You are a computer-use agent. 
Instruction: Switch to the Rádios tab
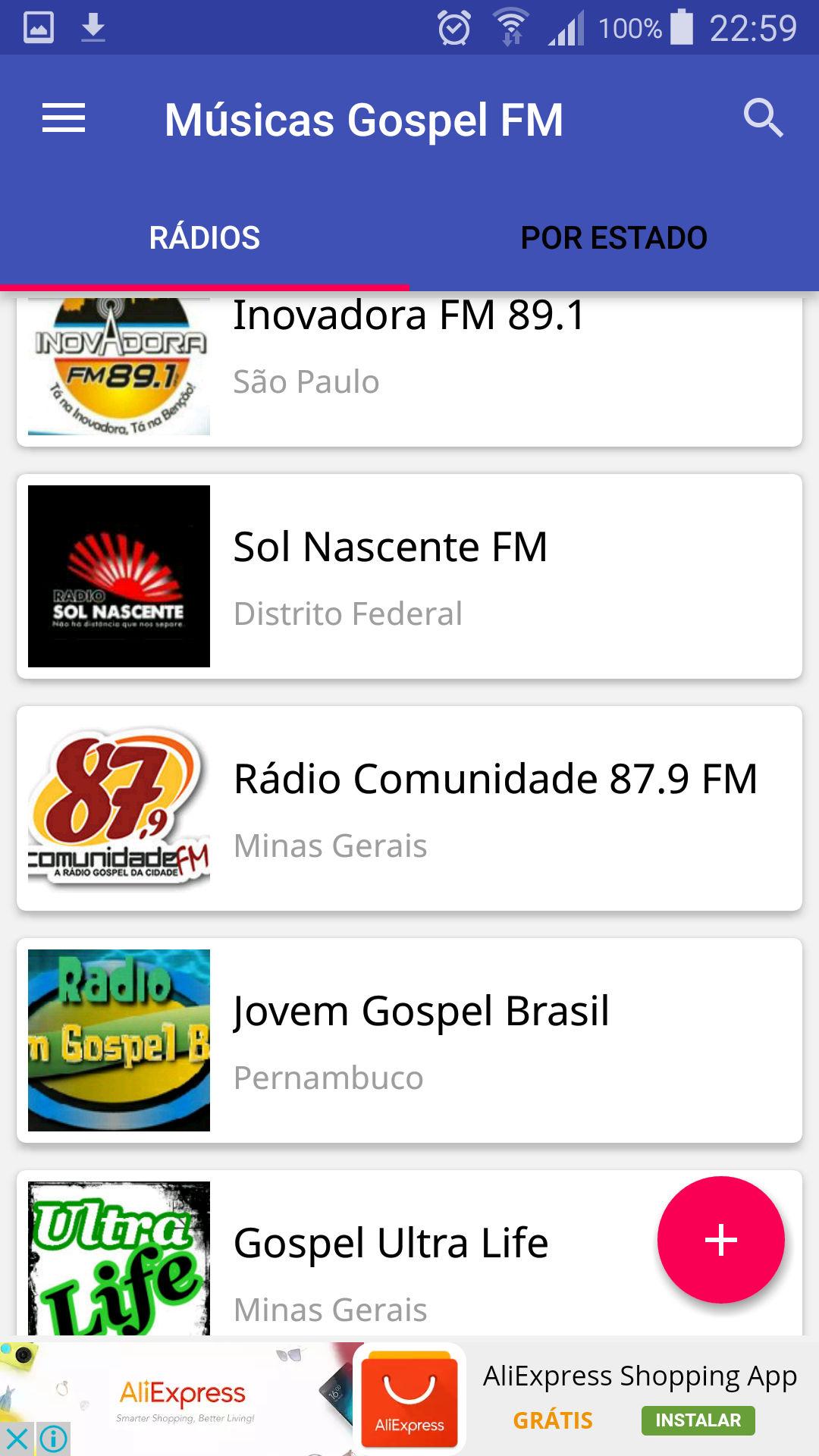(x=205, y=238)
